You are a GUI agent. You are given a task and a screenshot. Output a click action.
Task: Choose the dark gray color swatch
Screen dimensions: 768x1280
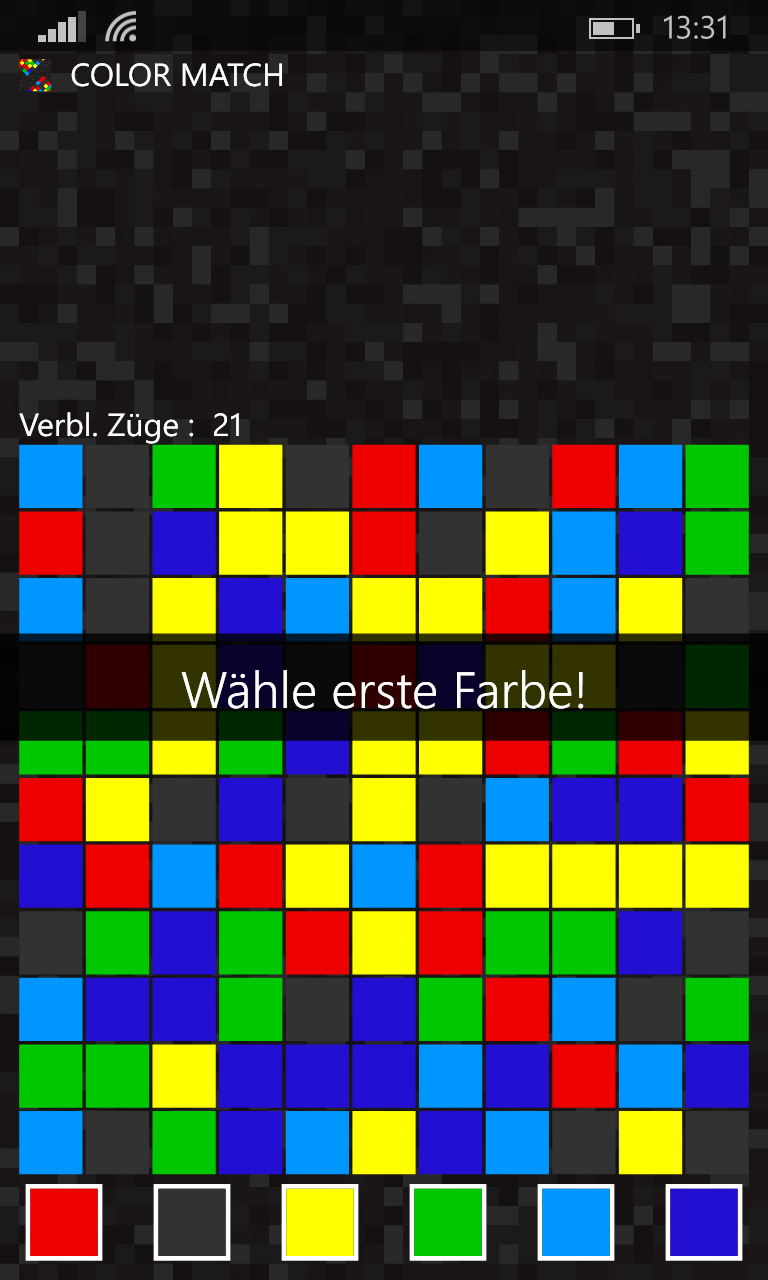(x=192, y=1222)
